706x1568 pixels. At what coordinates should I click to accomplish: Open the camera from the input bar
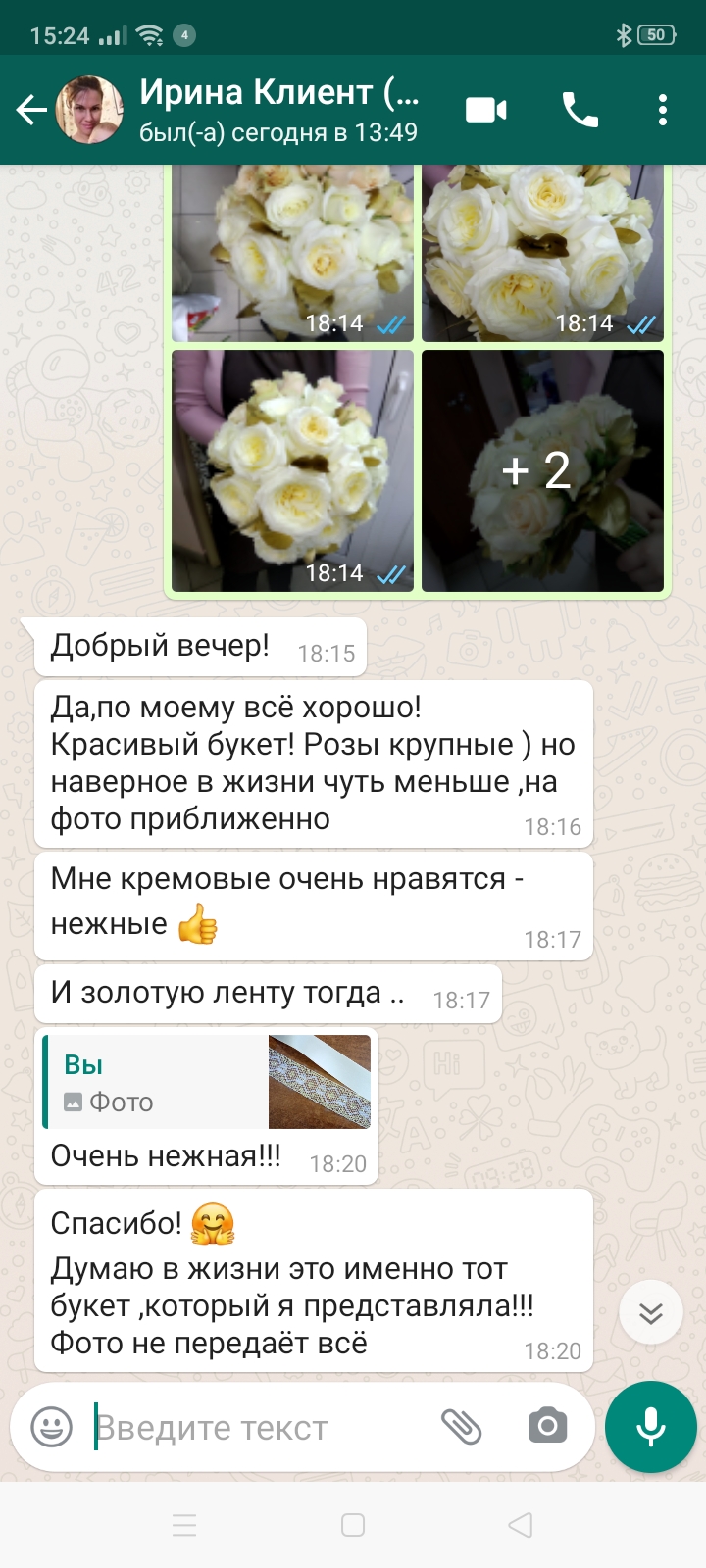tap(547, 1426)
